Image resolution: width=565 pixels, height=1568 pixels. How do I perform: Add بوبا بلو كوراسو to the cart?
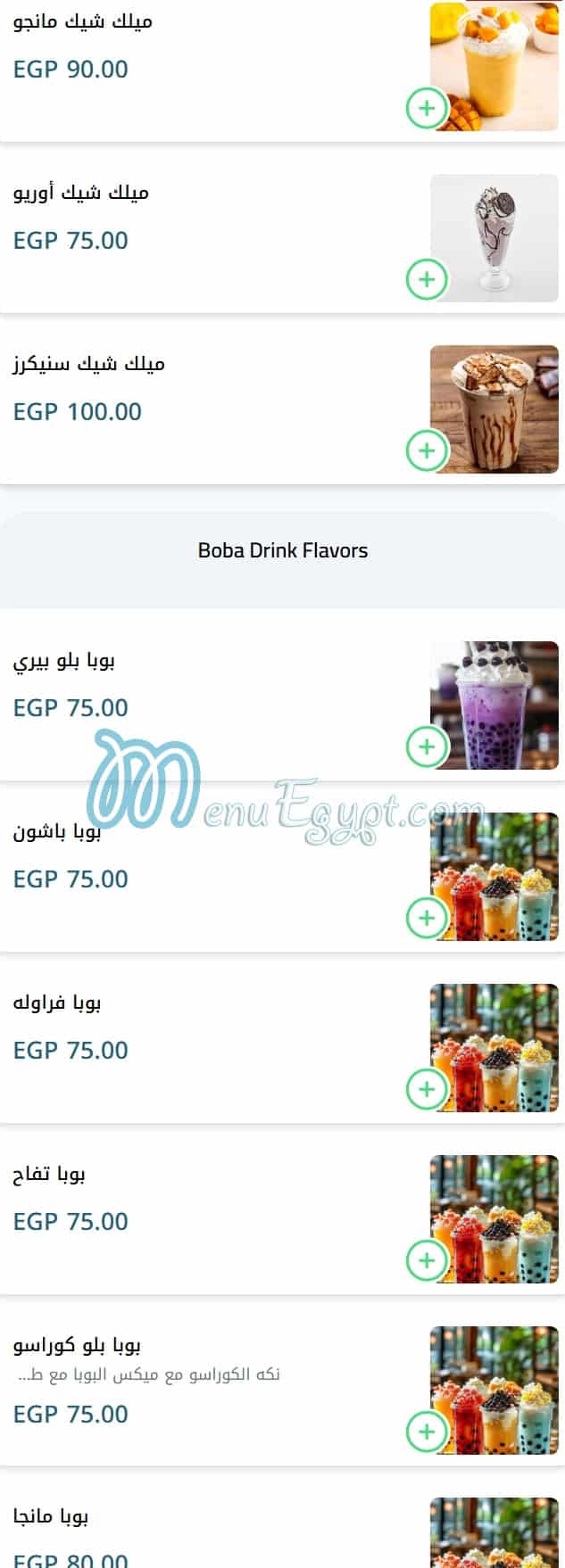pyautogui.click(x=427, y=1432)
